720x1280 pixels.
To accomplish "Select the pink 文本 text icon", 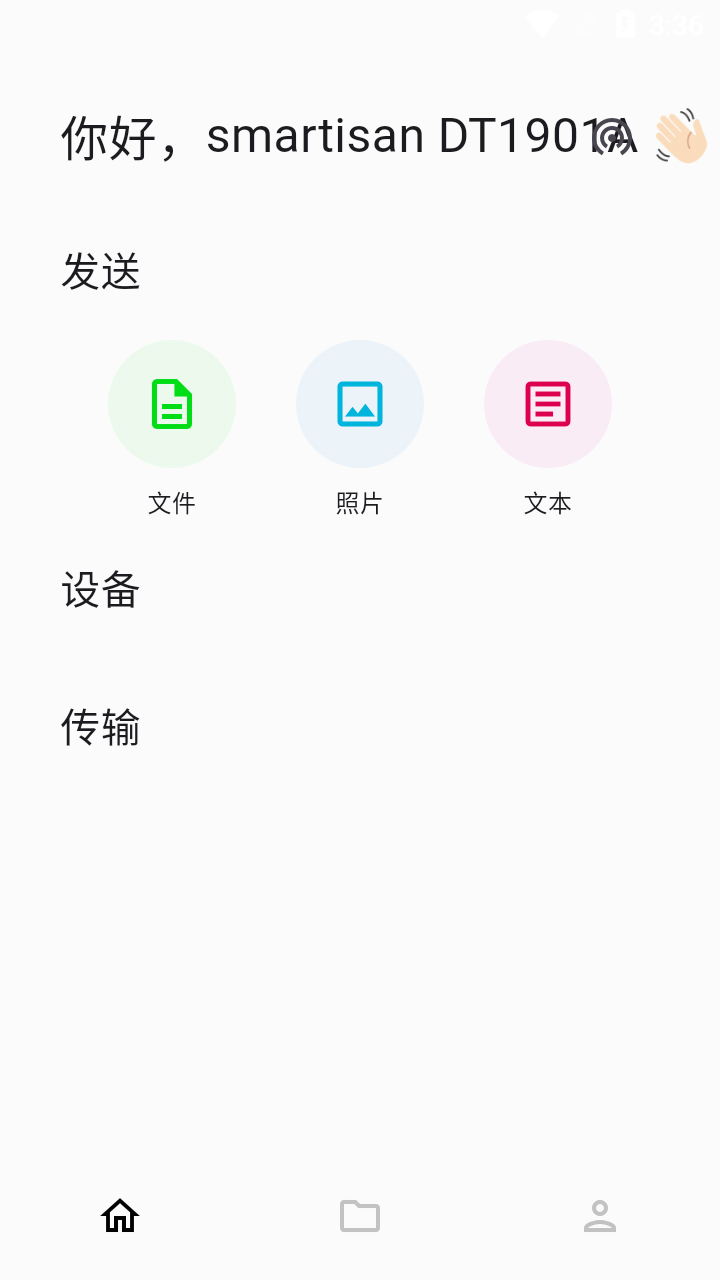I will pyautogui.click(x=547, y=403).
